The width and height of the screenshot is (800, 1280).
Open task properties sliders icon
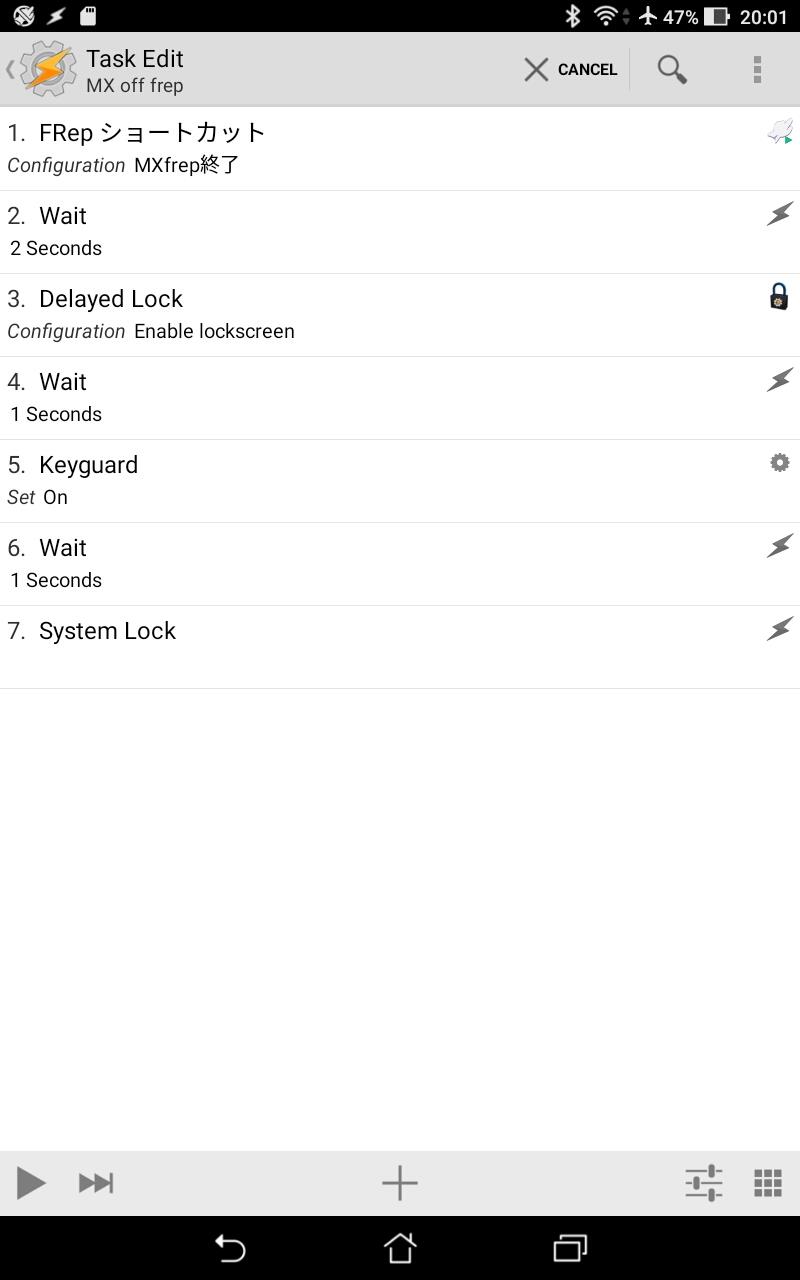[704, 1183]
